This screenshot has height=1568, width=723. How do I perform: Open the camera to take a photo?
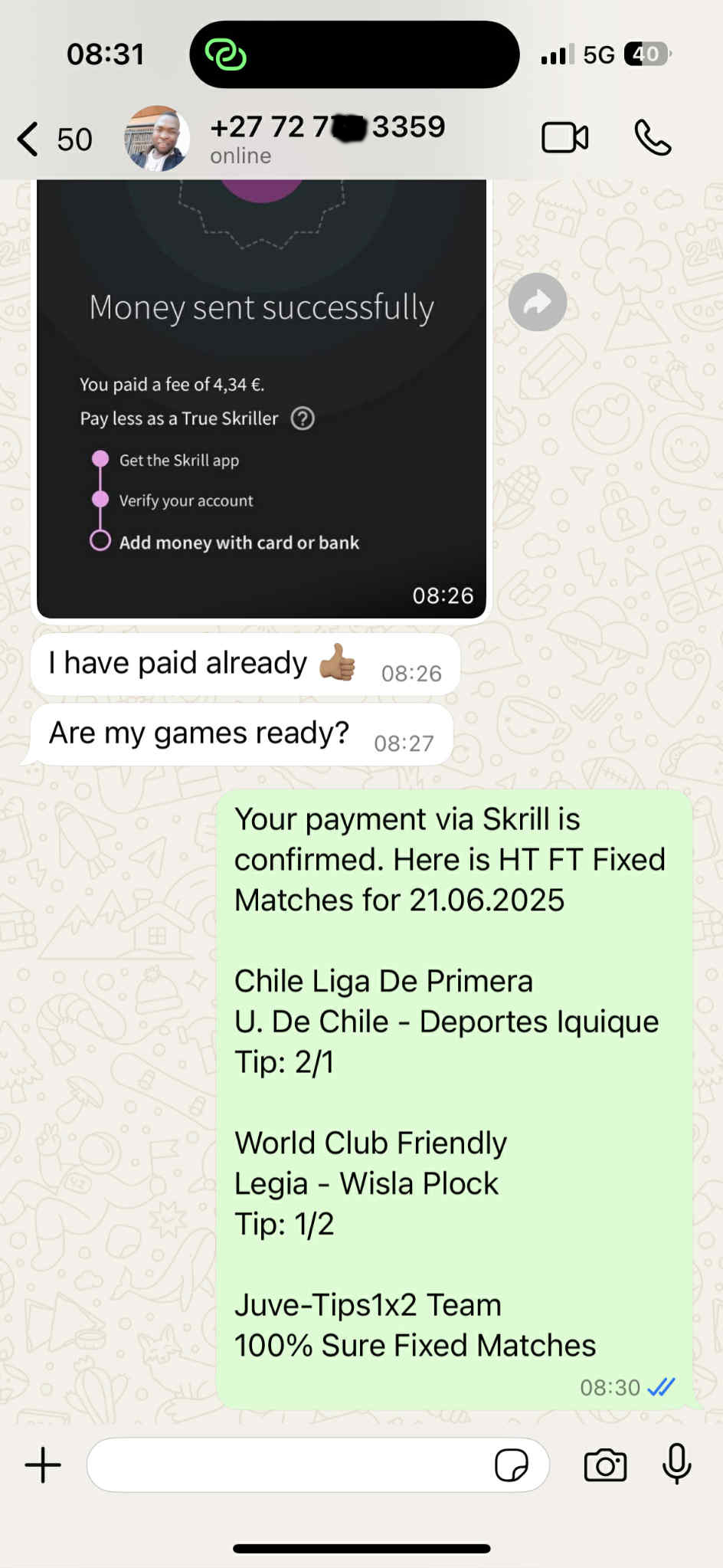click(605, 1465)
